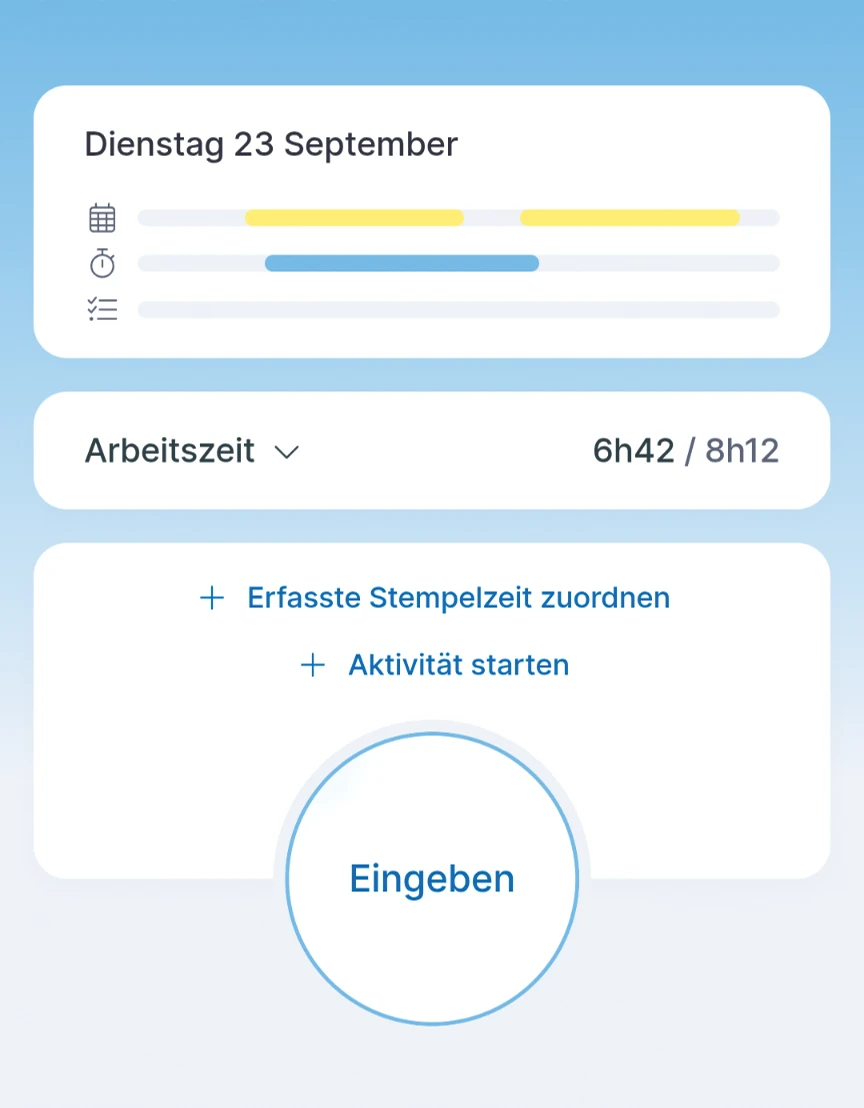864x1108 pixels.
Task: Tap Erfasste Stempelzeit zuordnen
Action: (x=435, y=598)
